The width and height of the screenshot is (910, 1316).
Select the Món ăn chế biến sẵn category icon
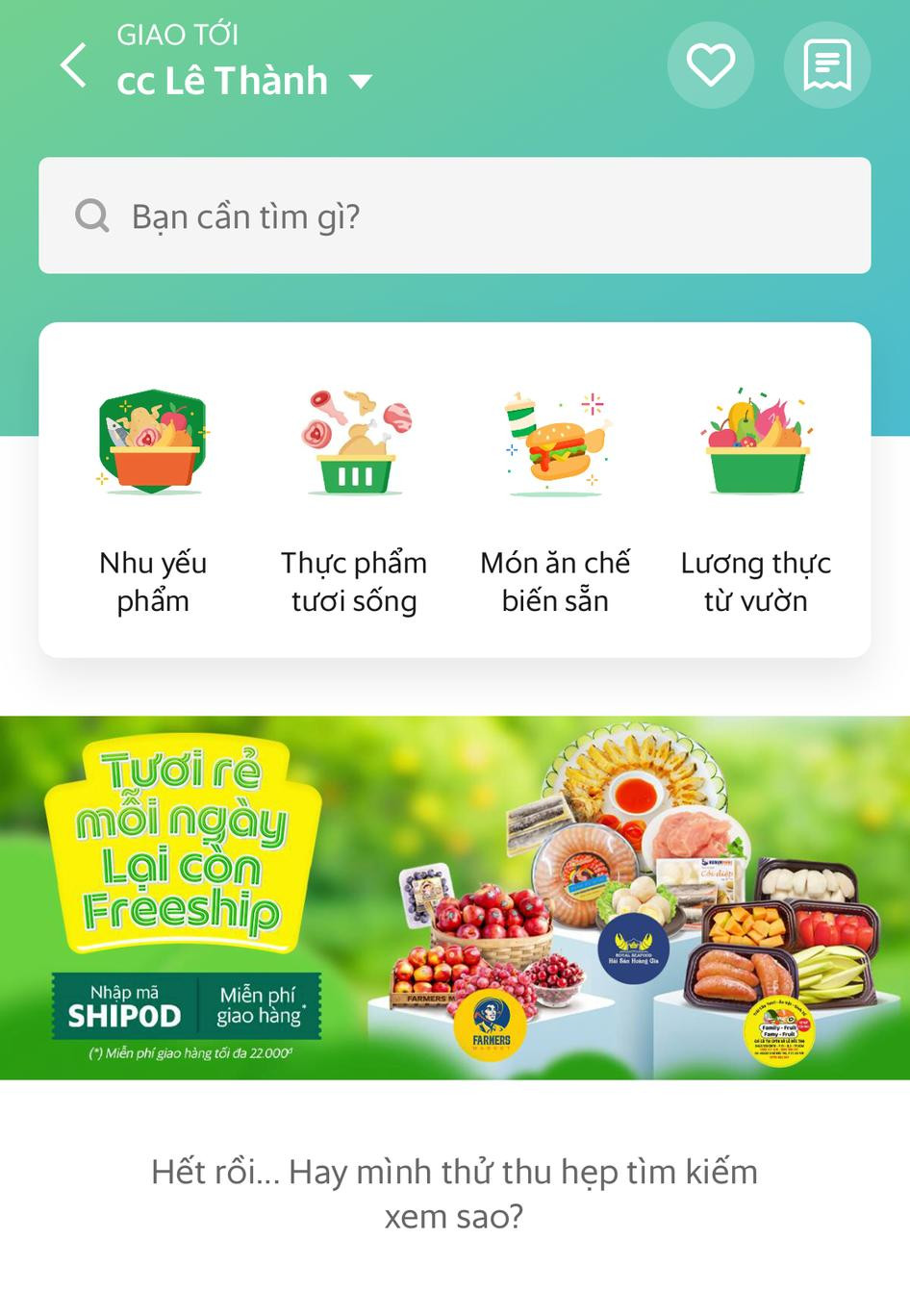(x=555, y=441)
